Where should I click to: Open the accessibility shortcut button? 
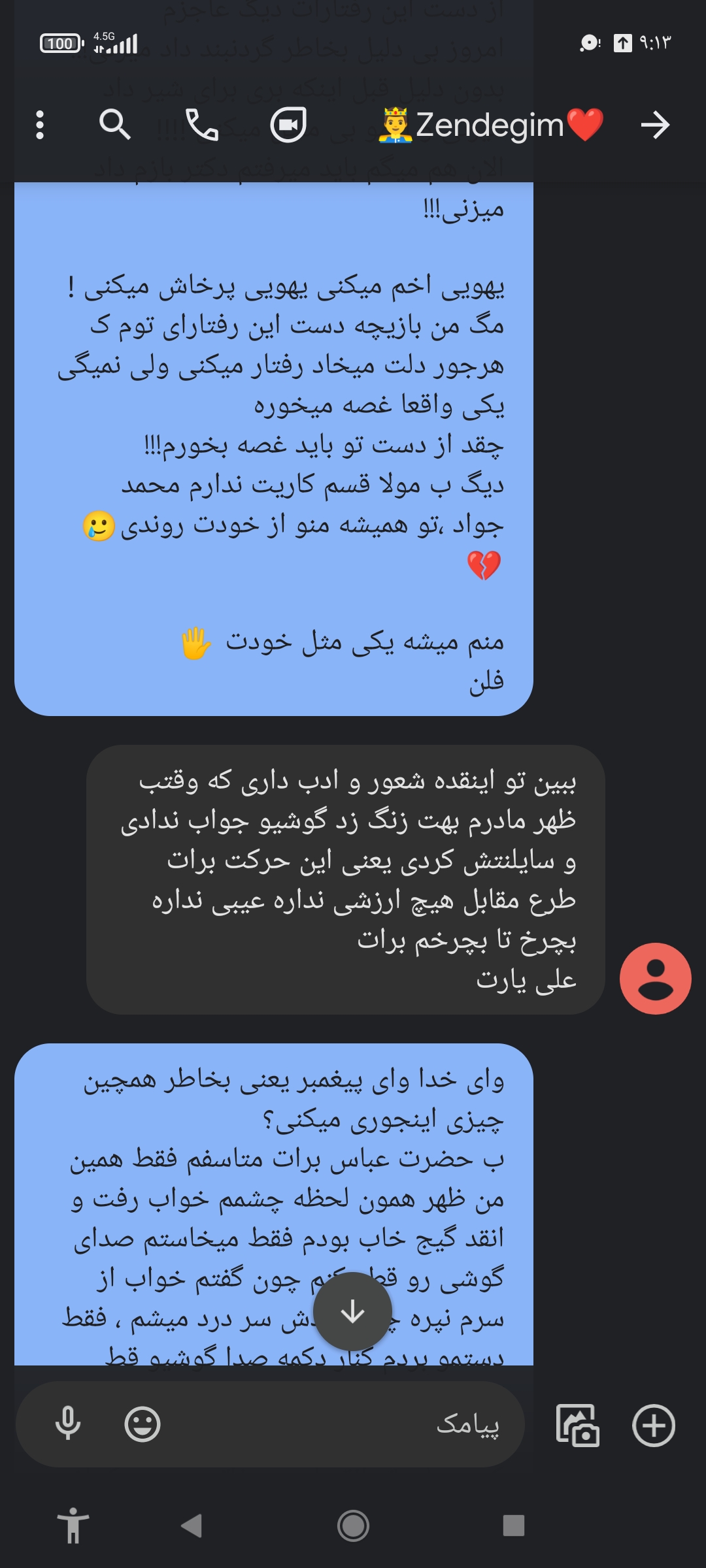73,1526
